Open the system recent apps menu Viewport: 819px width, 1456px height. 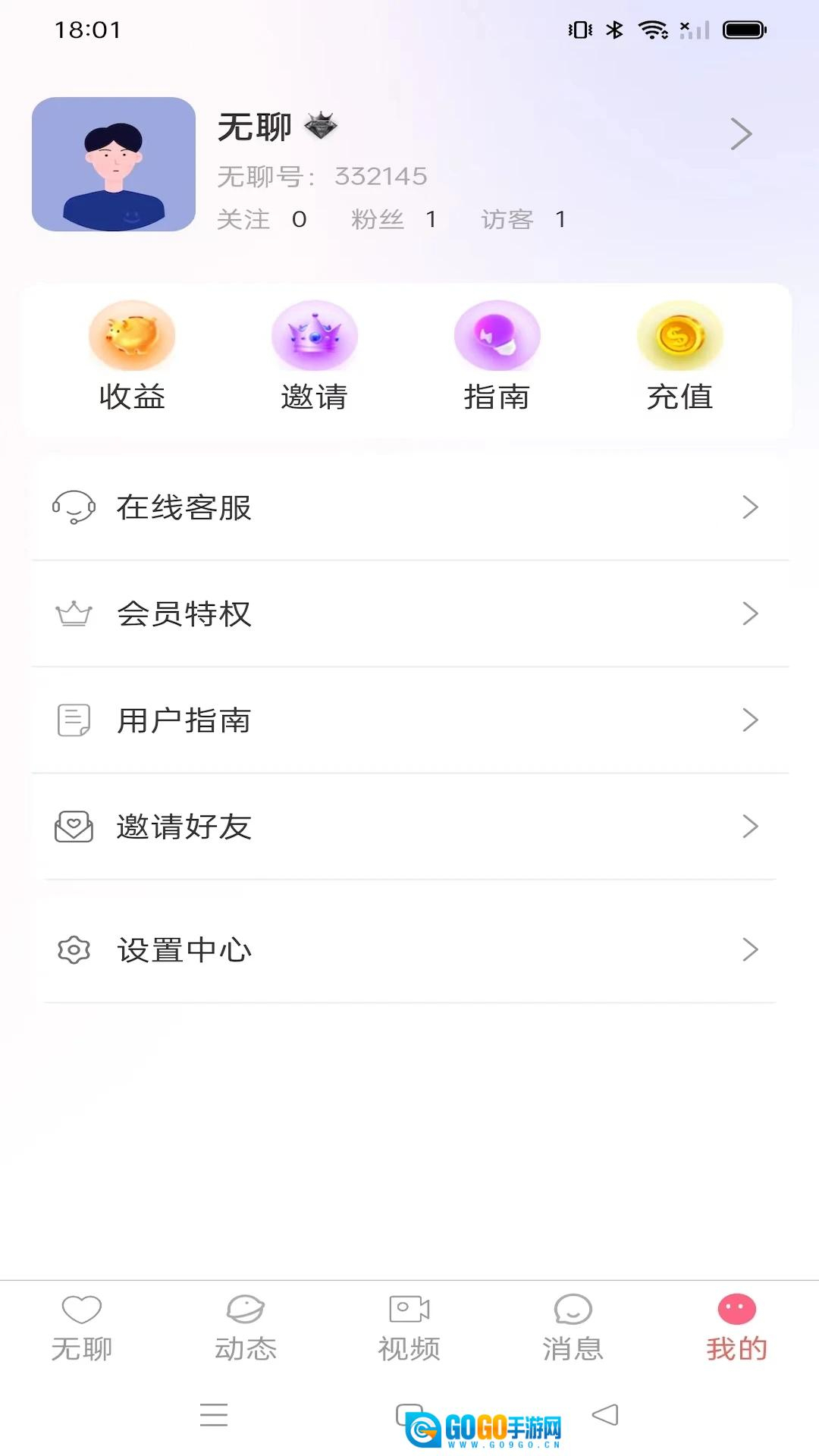point(214,1414)
